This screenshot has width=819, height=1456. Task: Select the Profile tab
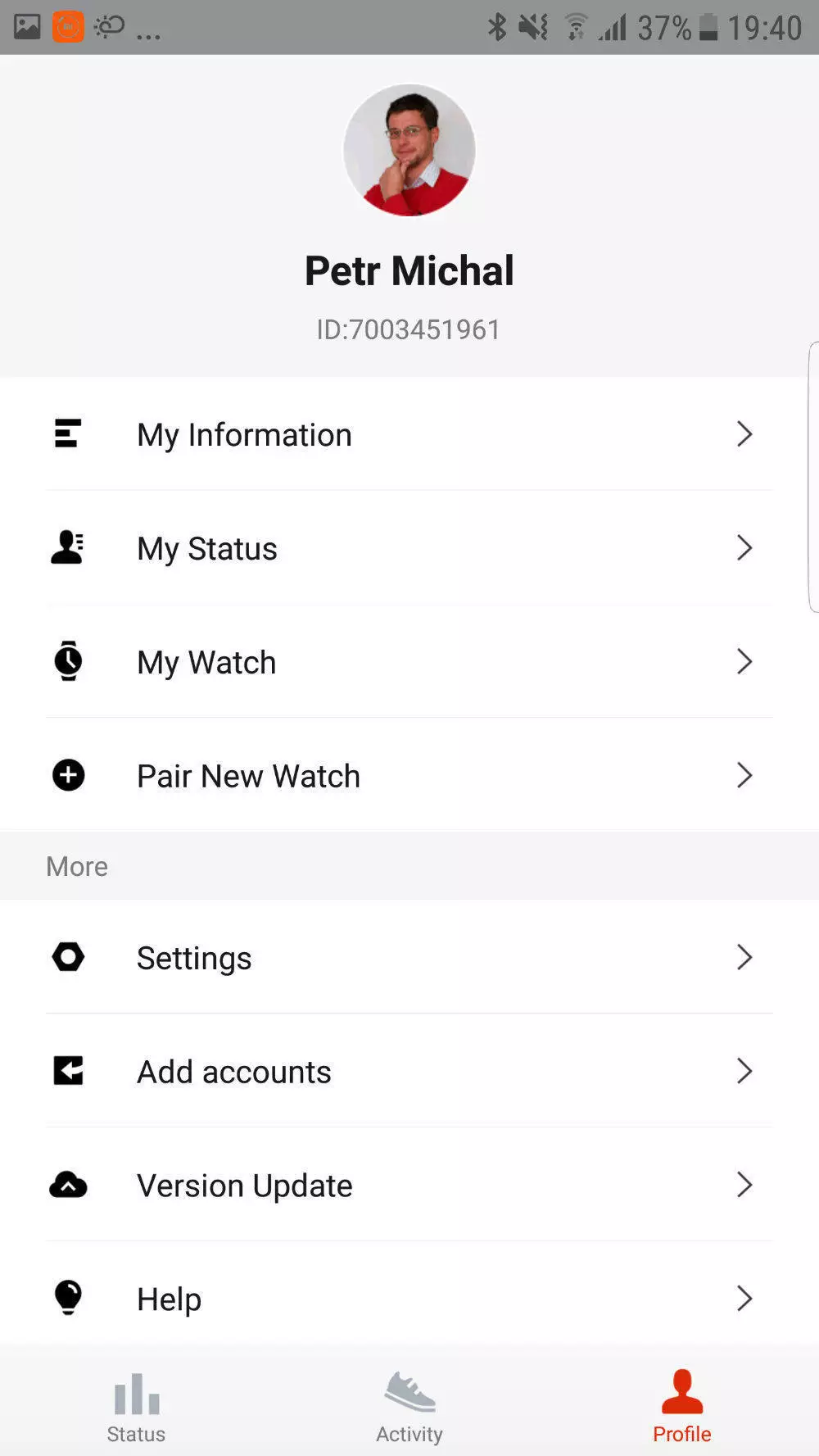tap(682, 1408)
